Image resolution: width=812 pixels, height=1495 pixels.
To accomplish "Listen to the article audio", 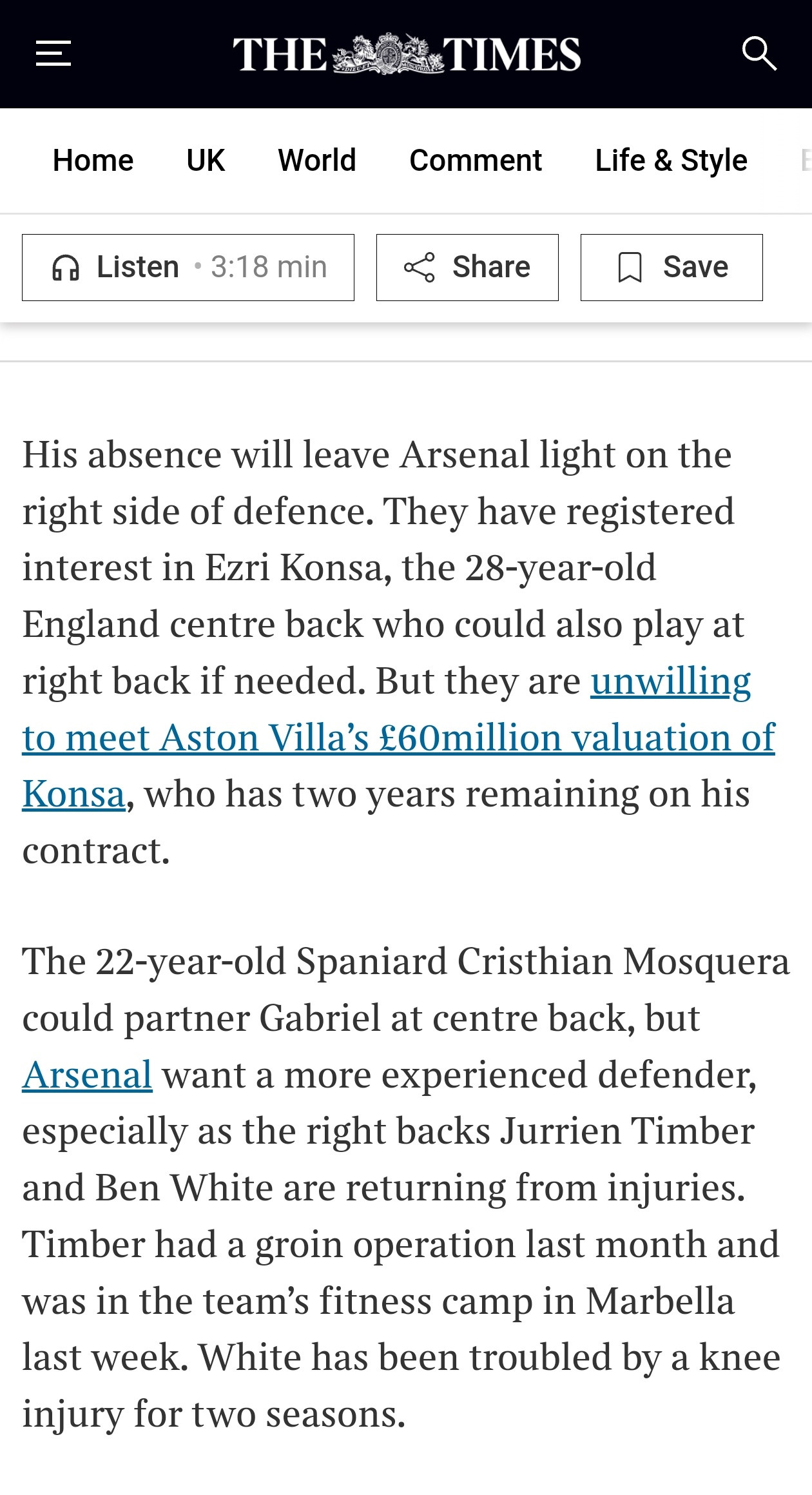I will pyautogui.click(x=188, y=268).
